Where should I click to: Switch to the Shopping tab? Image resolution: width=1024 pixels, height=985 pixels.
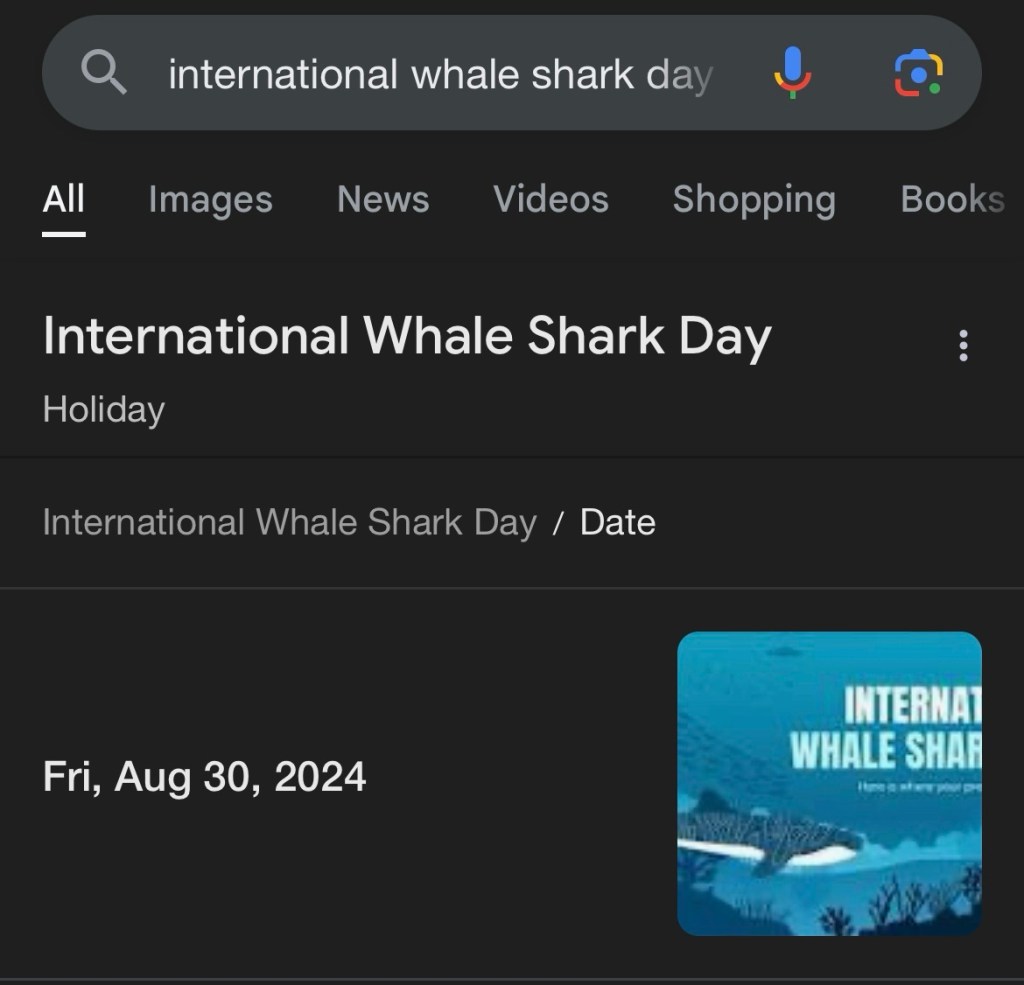[754, 199]
